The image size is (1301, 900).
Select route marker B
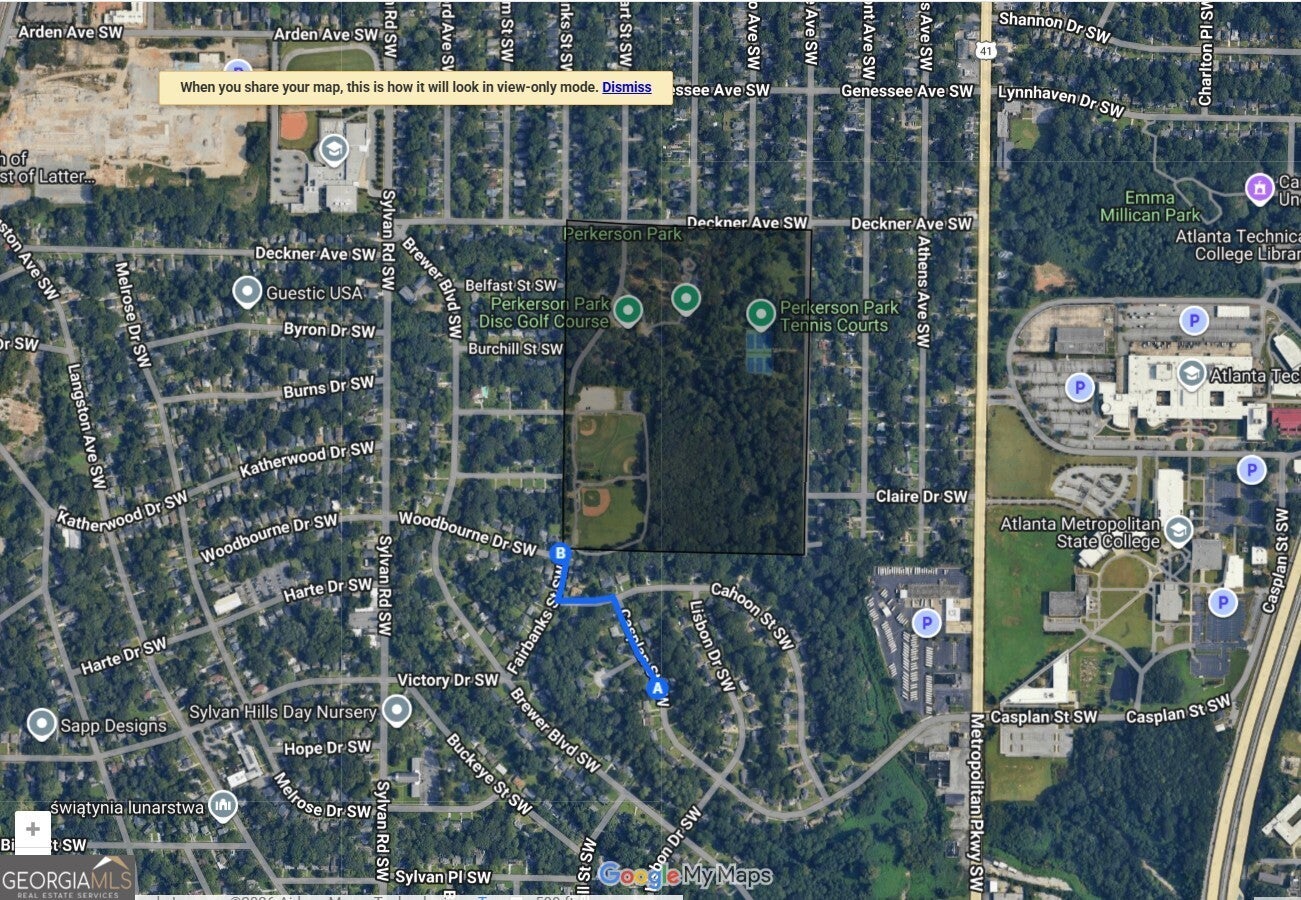tap(561, 553)
